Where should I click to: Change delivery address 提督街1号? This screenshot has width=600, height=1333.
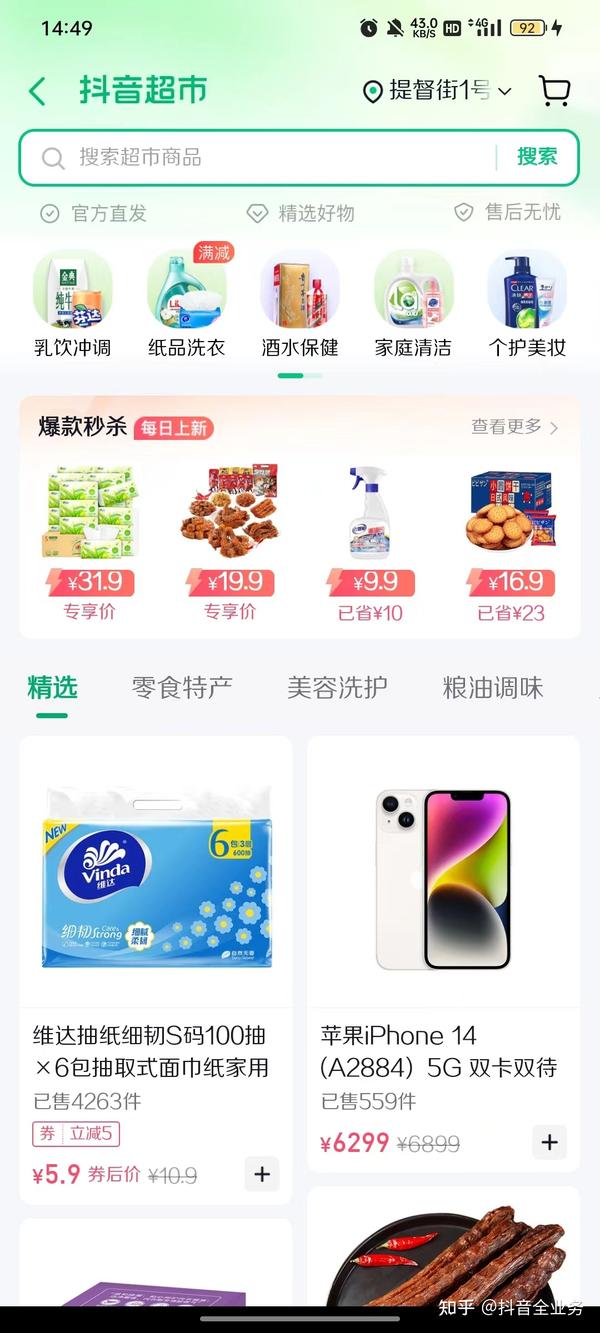(436, 91)
